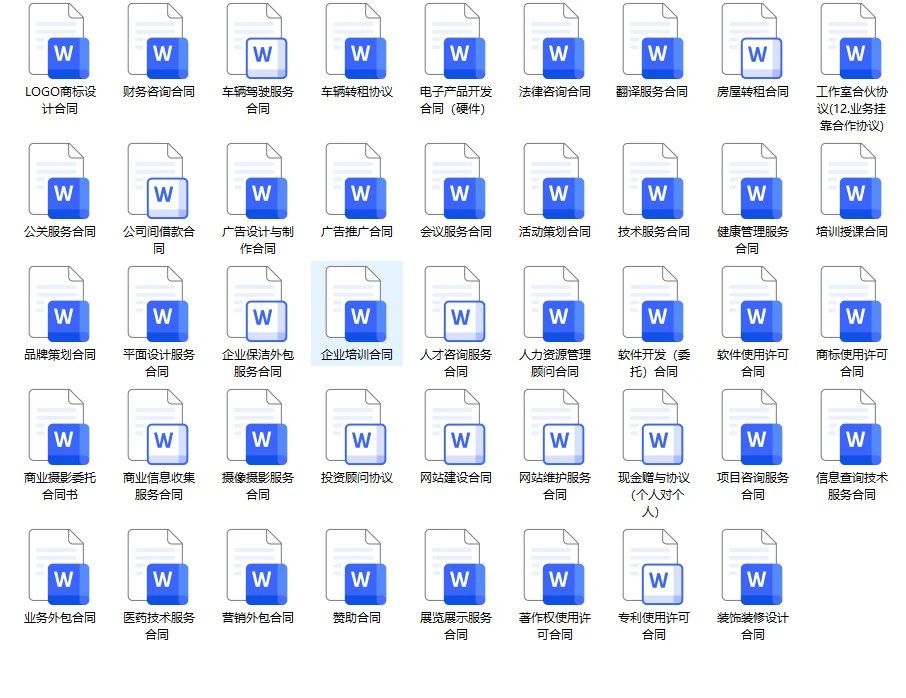Screen dimensions: 906x698
Task: Open the 公司间借款合同 document
Action: pos(158,183)
